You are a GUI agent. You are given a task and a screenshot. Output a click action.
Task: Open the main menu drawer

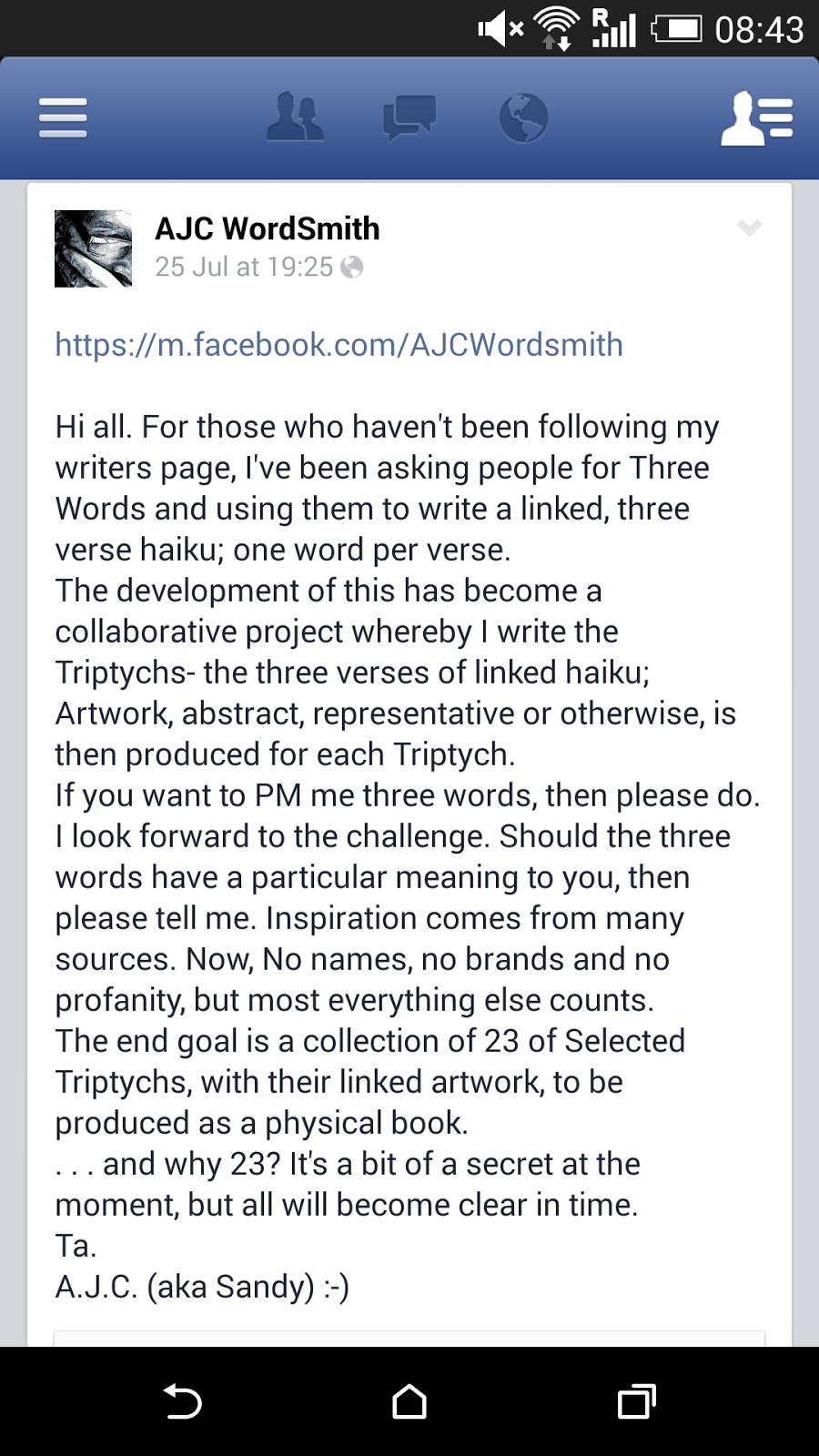pos(63,118)
